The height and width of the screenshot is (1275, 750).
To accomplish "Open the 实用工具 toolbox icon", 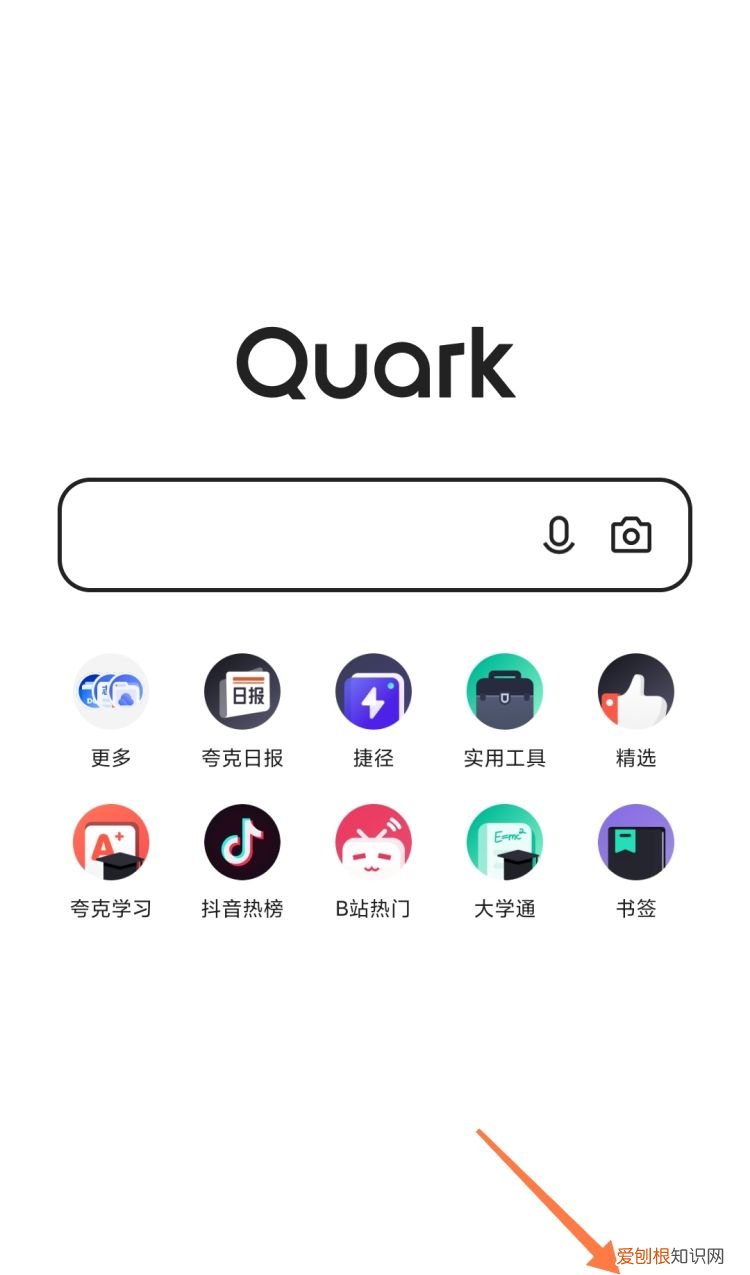I will point(504,691).
